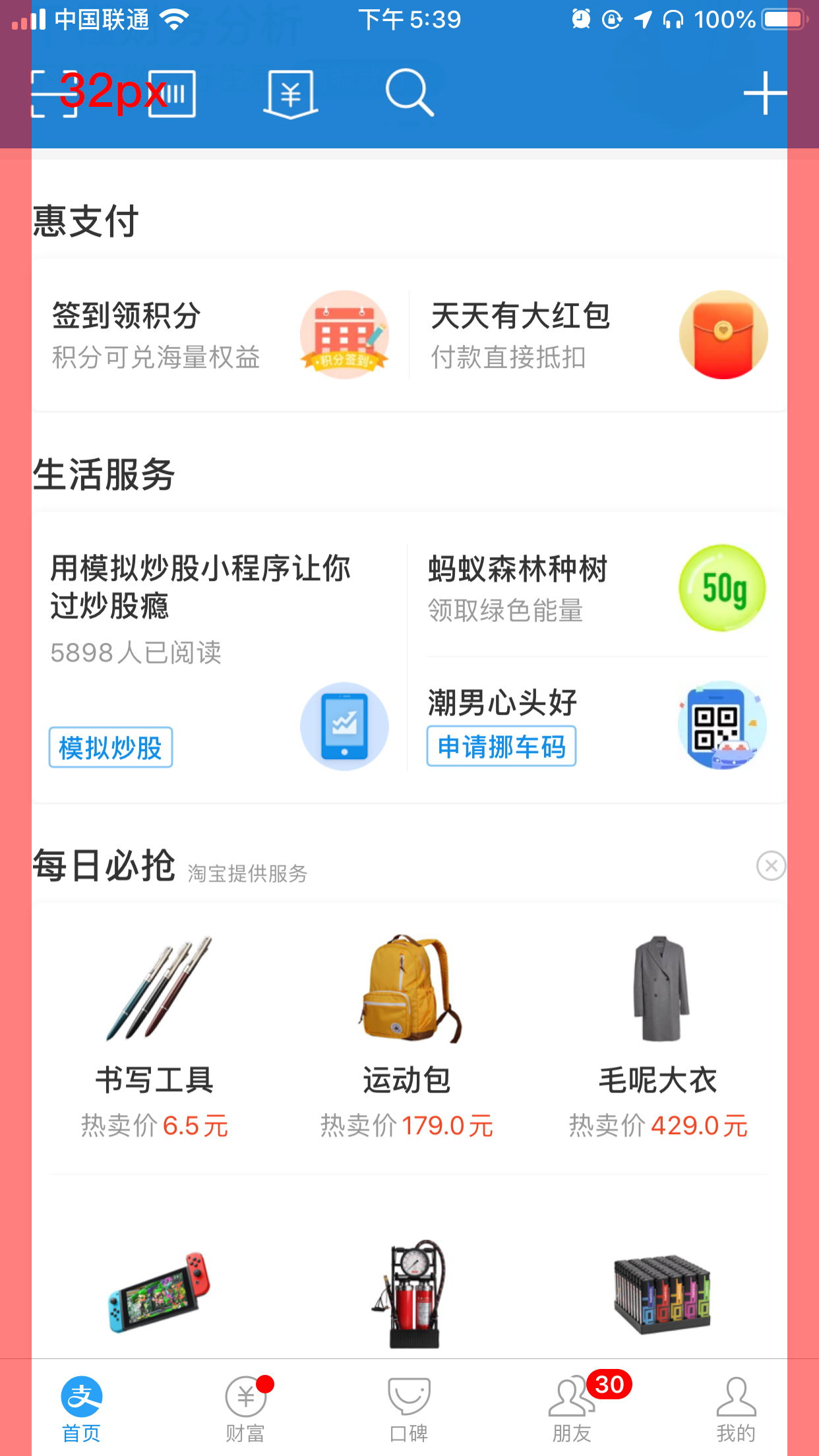Tap the 申请挪车码 button
The width and height of the screenshot is (819, 1456).
pyautogui.click(x=501, y=746)
